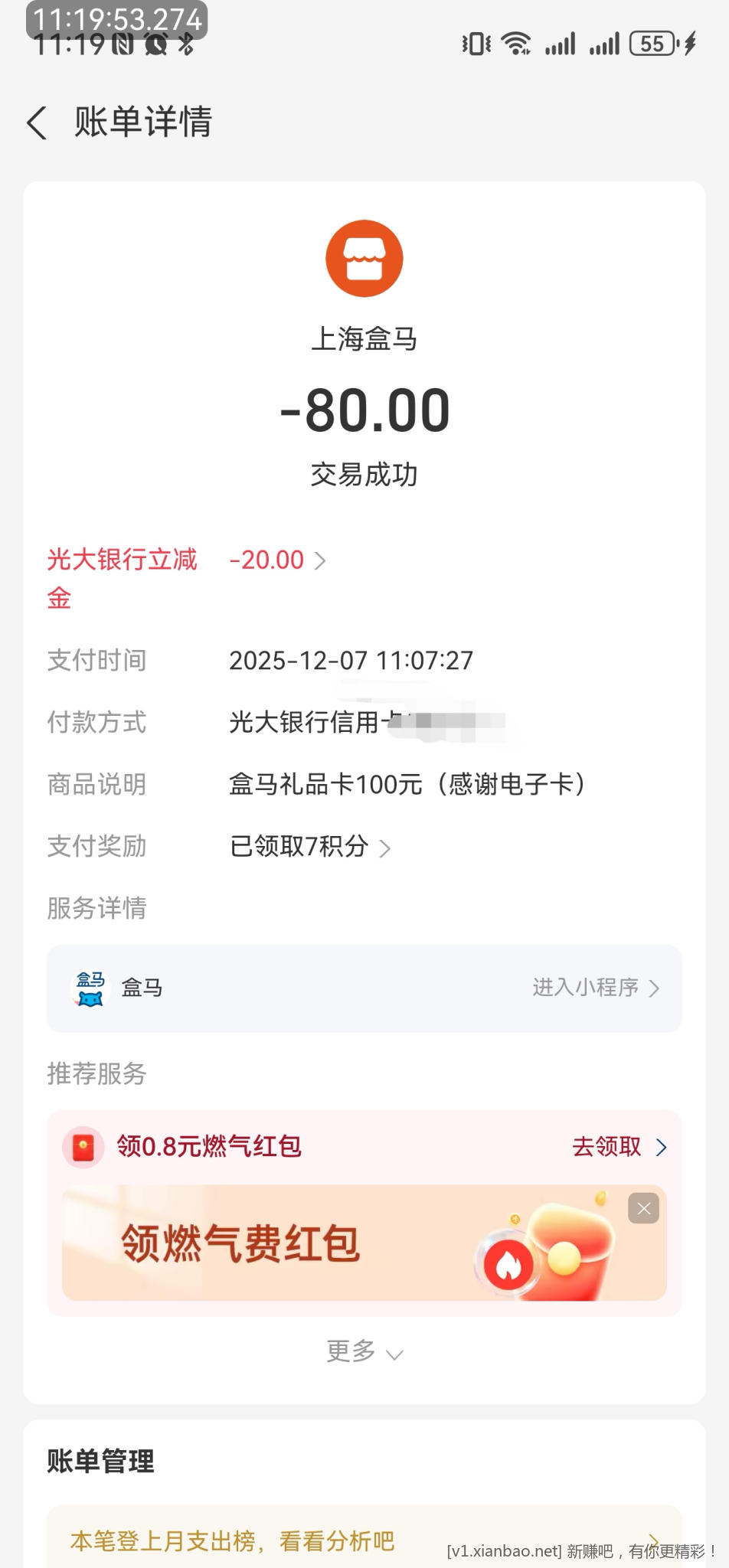Tap the red packet icon beside 燃气红包
The image size is (729, 1568).
(x=83, y=1146)
